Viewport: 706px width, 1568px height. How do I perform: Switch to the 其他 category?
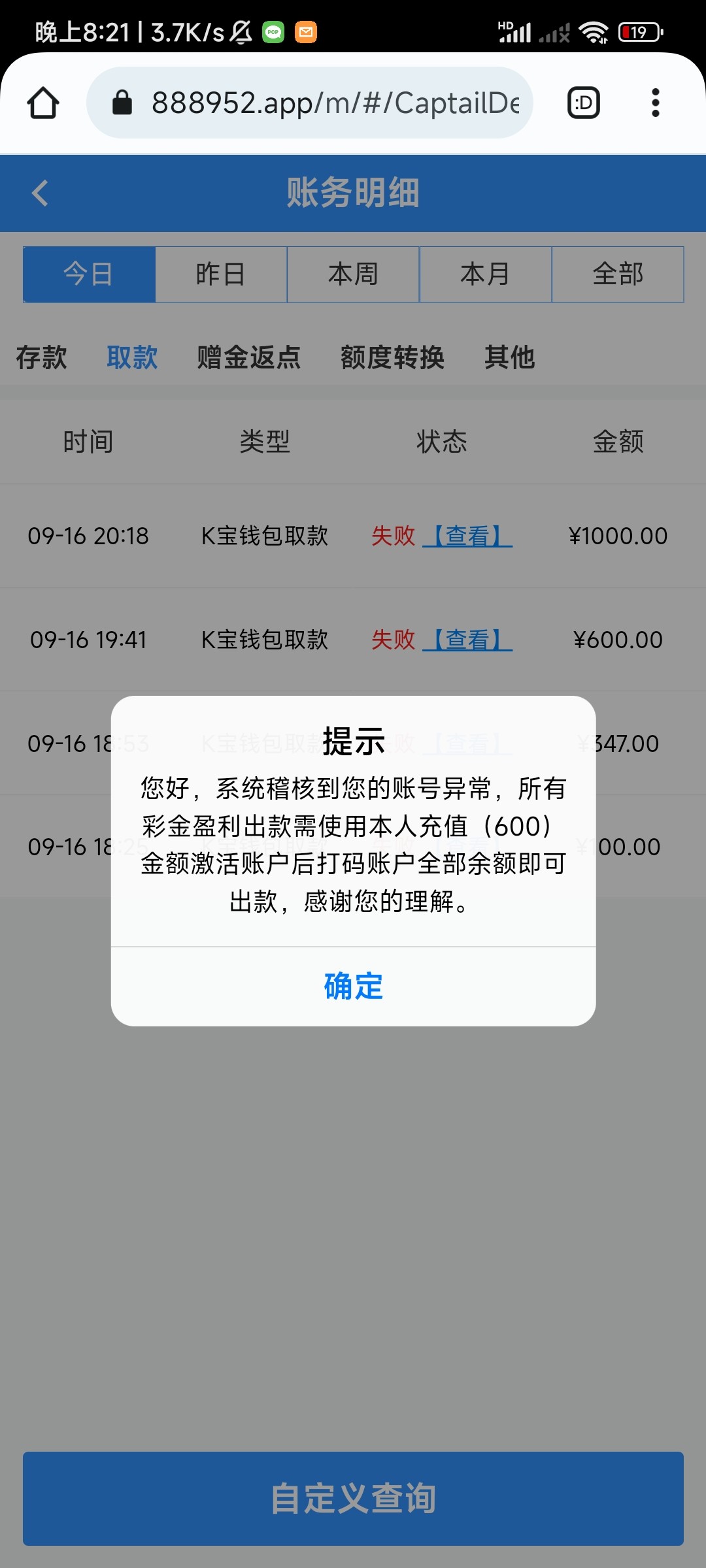(x=509, y=357)
